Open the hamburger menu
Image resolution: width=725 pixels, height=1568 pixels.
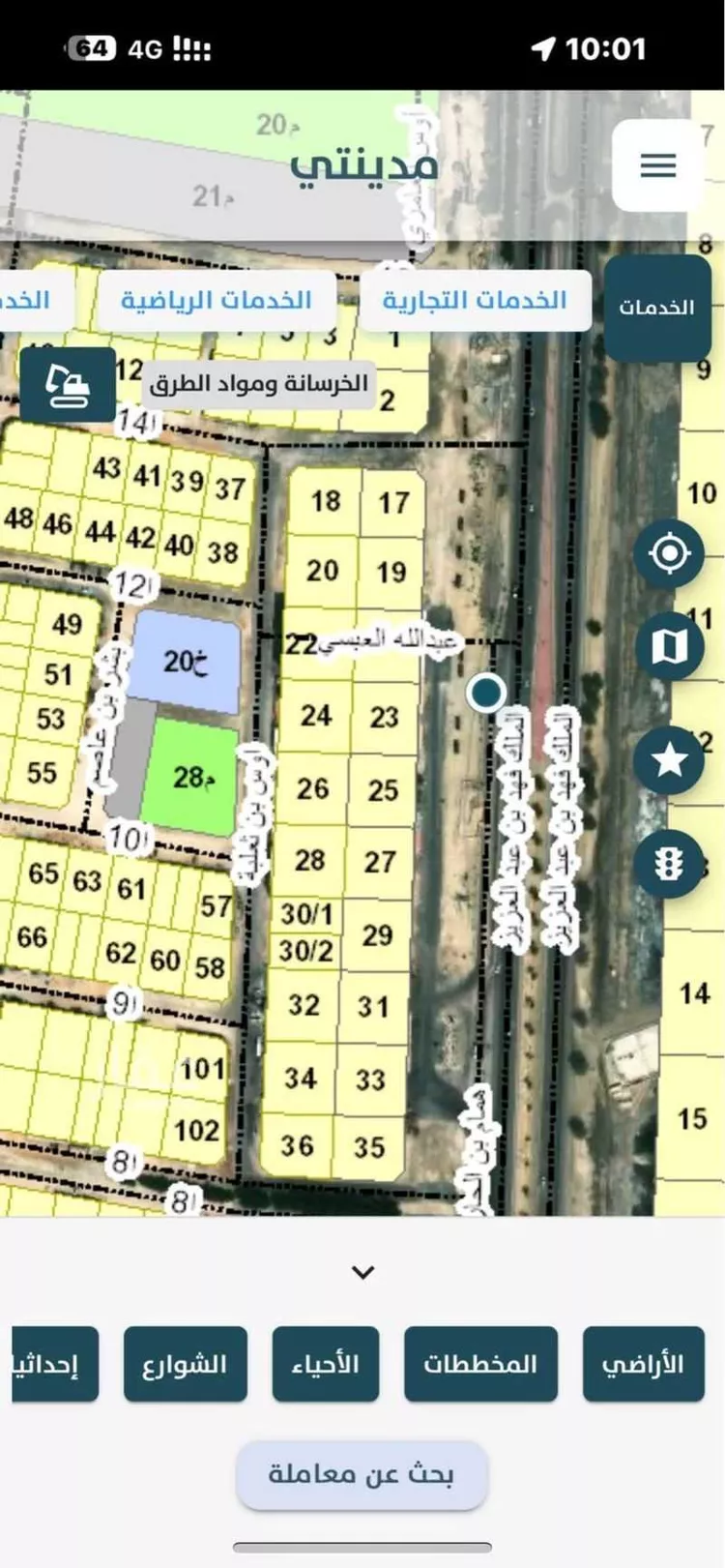tap(657, 165)
